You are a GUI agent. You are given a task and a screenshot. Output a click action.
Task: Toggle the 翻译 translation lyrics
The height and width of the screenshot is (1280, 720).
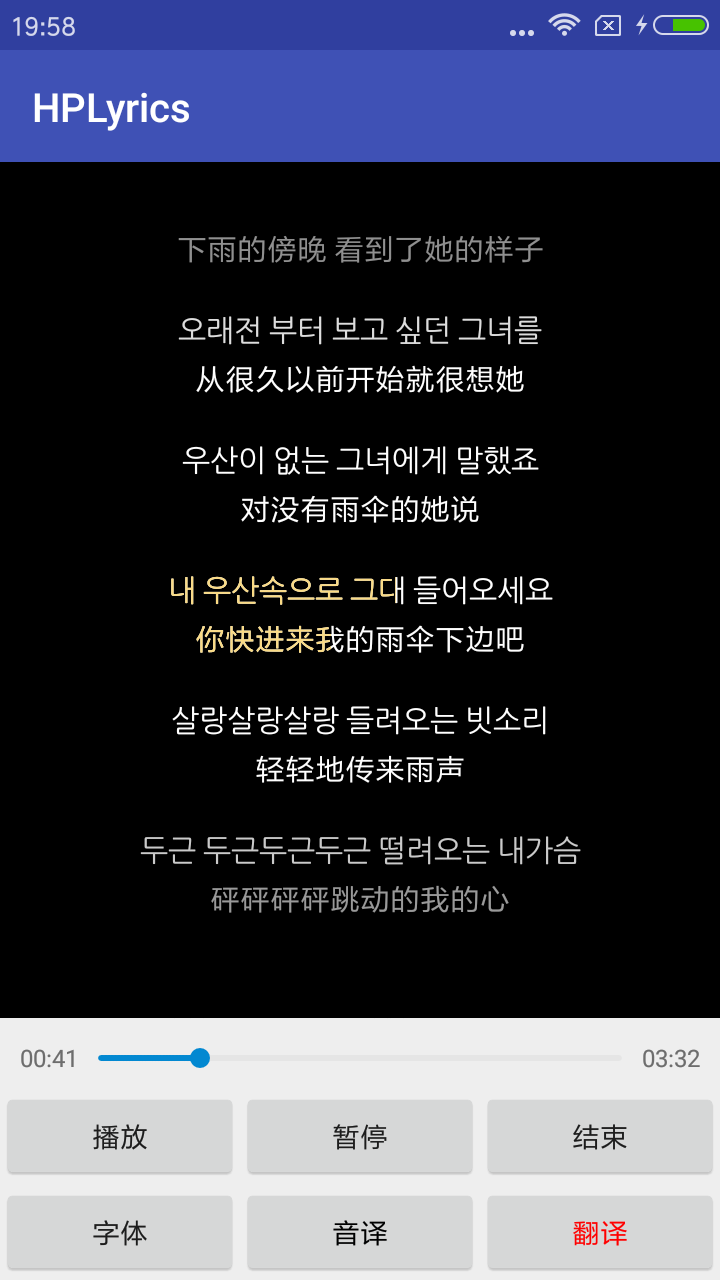coord(600,1233)
